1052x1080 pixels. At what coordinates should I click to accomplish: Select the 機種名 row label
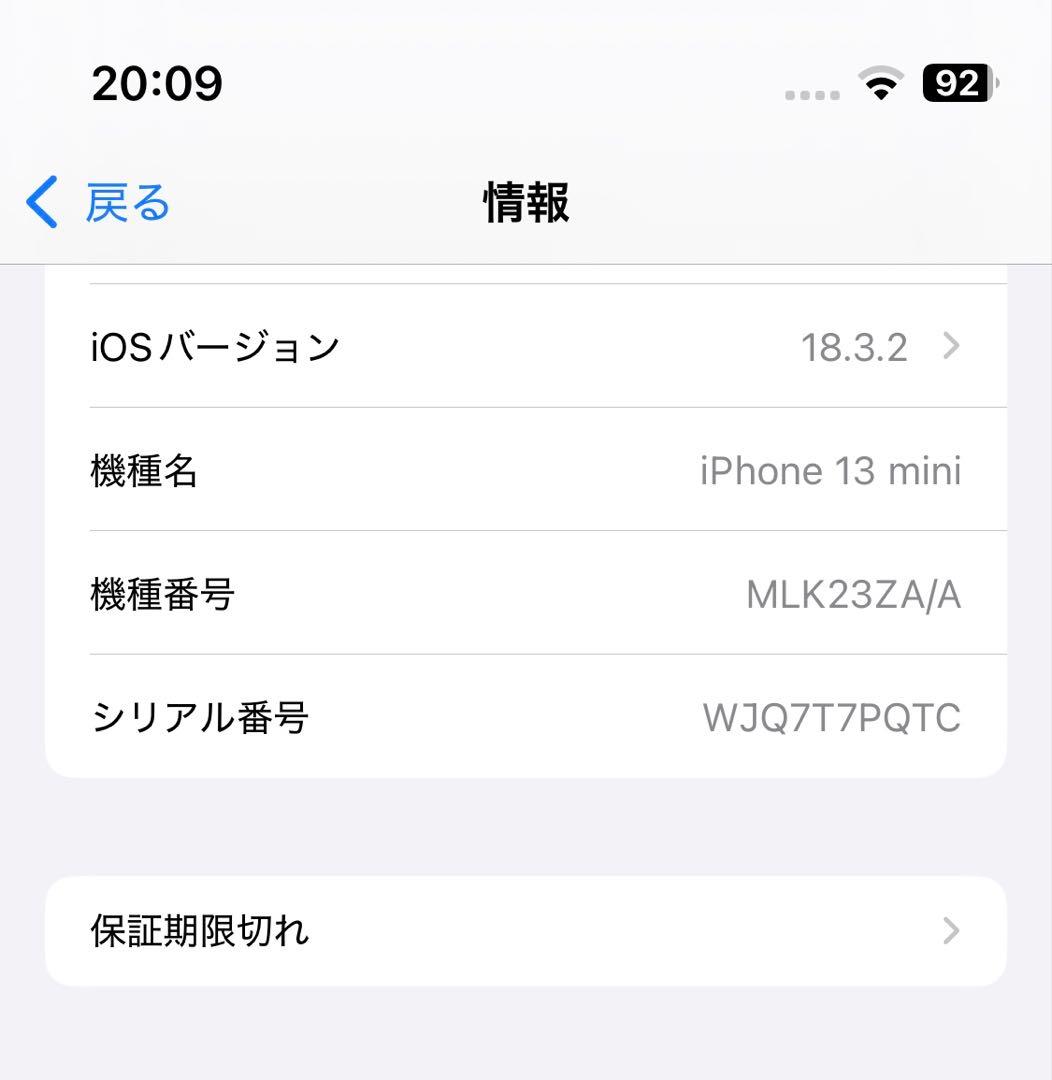(x=144, y=471)
